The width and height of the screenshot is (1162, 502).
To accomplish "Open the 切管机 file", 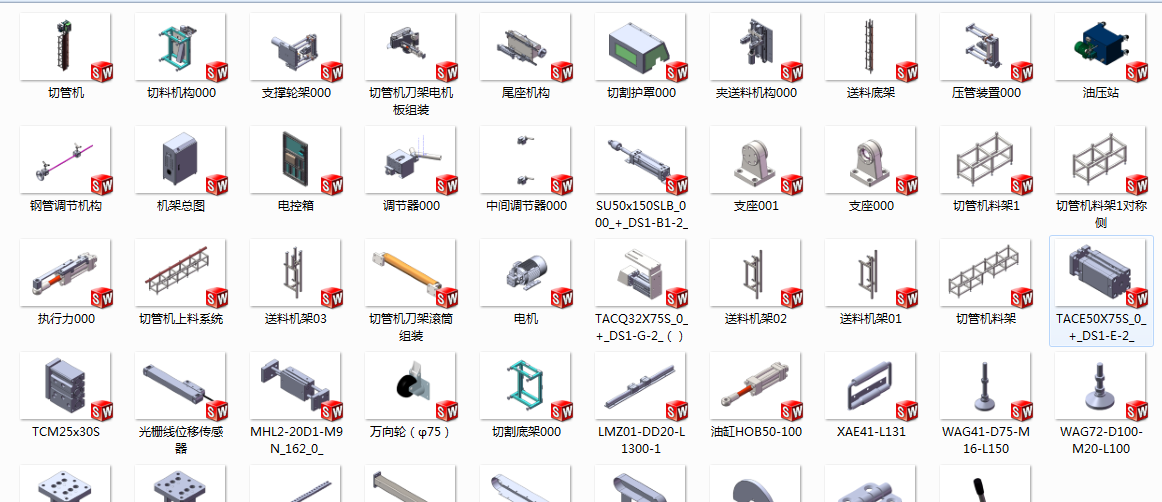I will coord(66,48).
